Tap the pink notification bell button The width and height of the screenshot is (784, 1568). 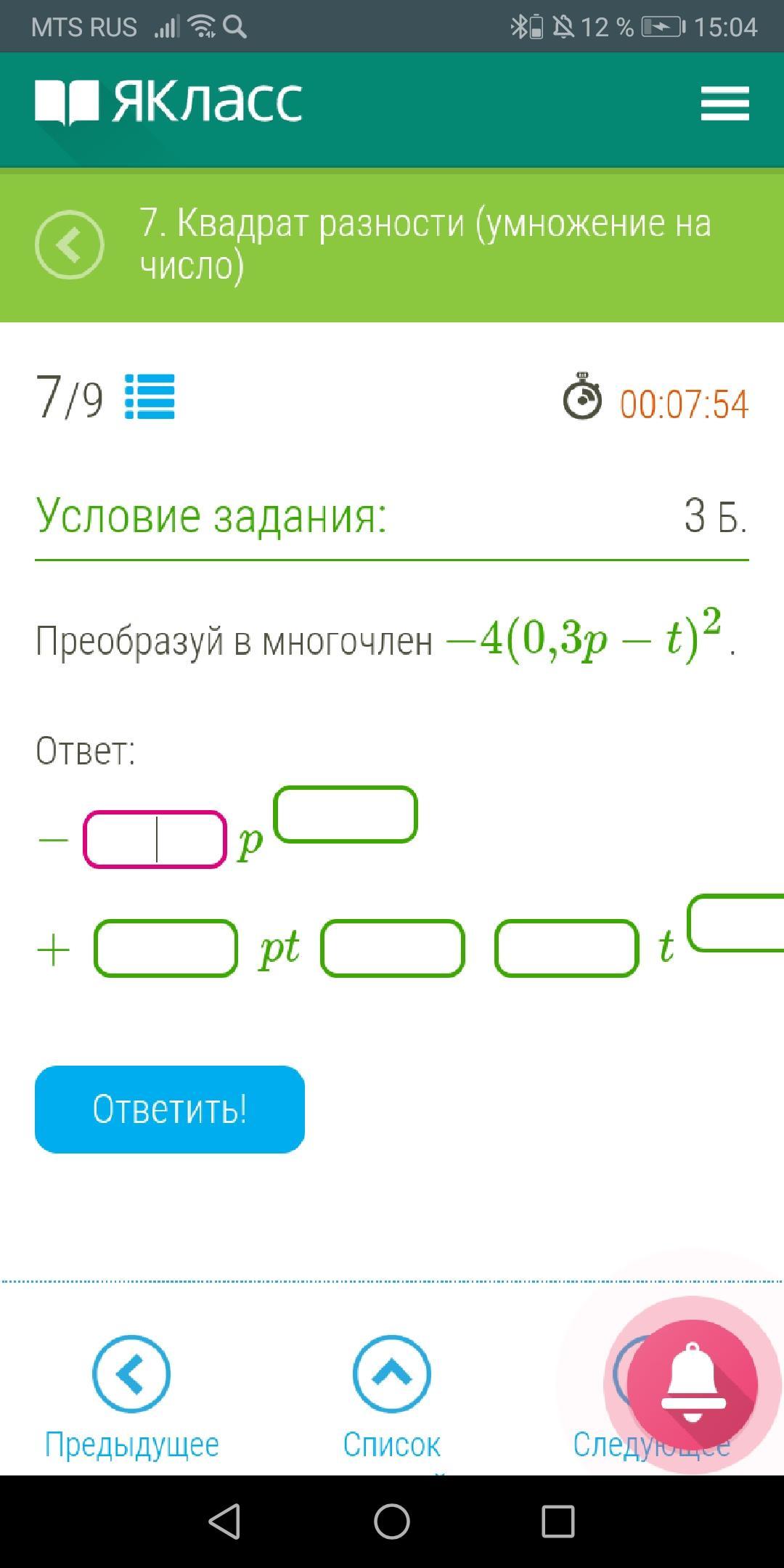tap(692, 1385)
